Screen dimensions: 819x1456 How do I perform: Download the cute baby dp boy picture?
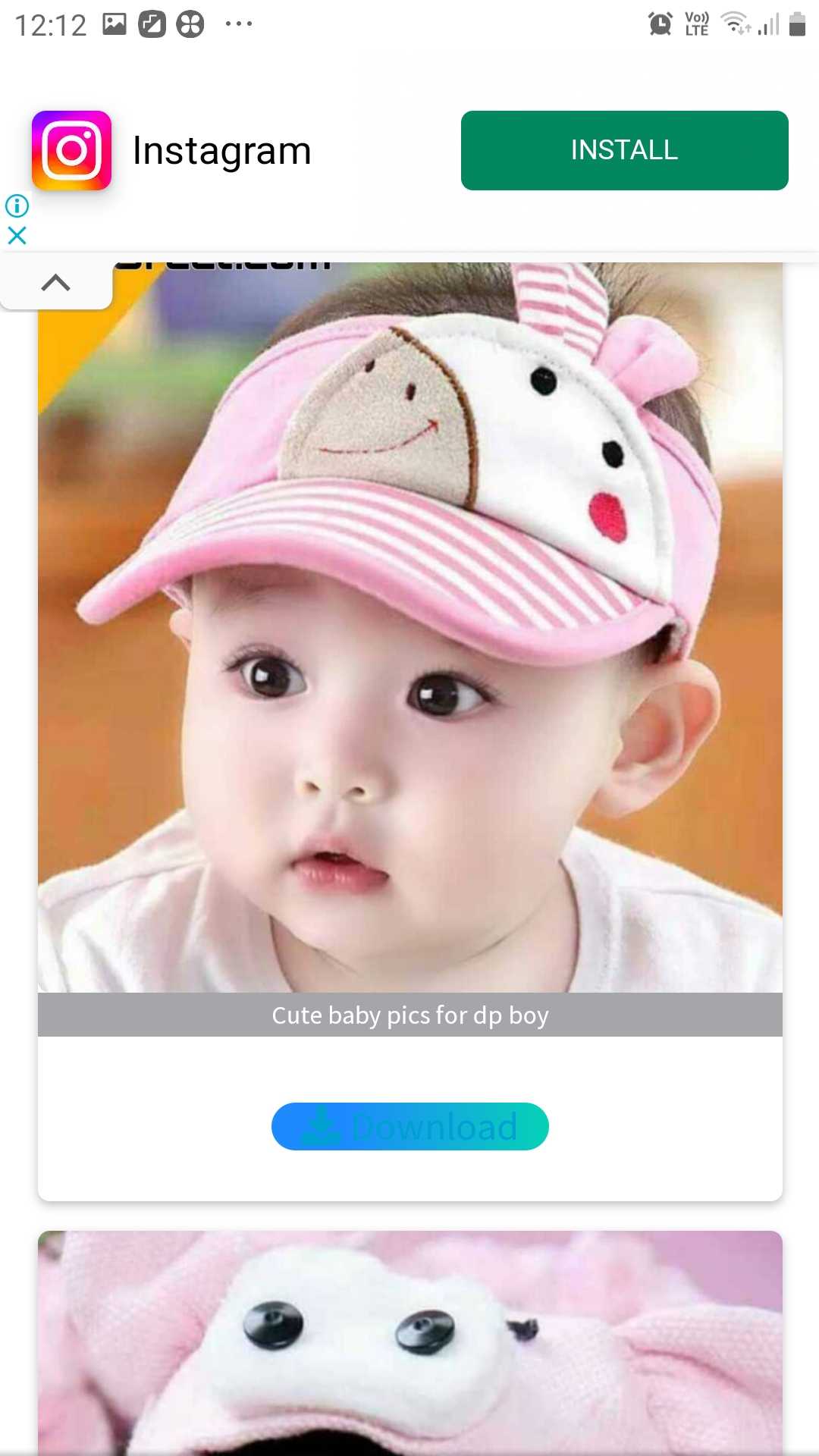point(409,1126)
